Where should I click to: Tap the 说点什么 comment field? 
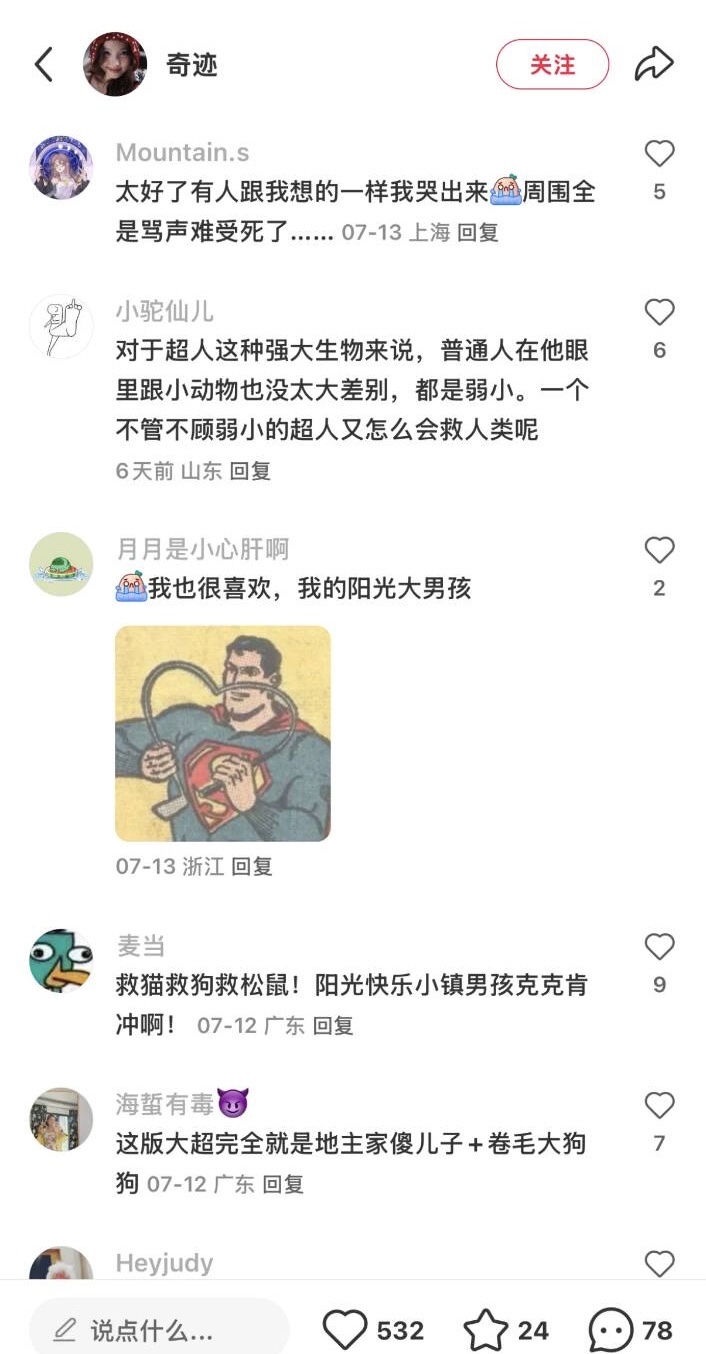click(158, 1331)
